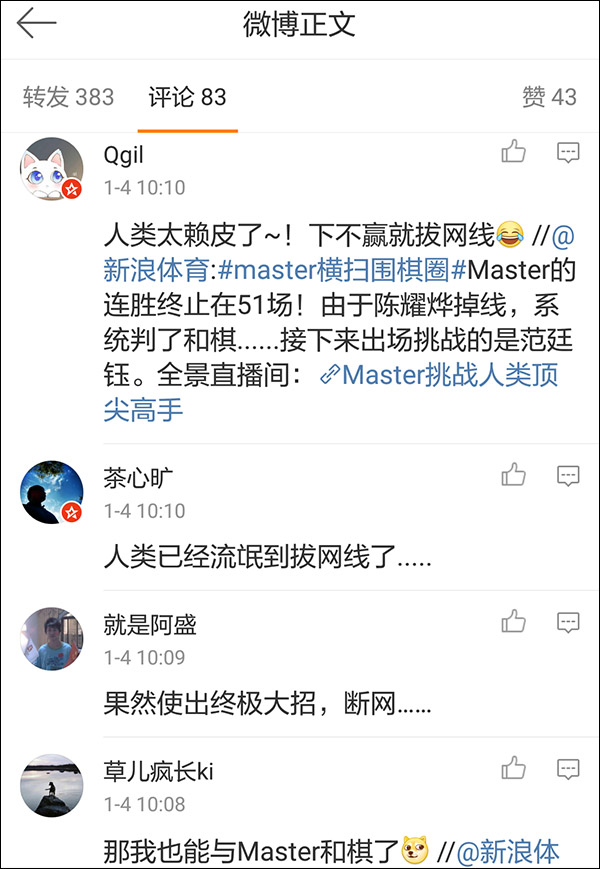Like 草儿疯长ki's comment

click(x=514, y=768)
